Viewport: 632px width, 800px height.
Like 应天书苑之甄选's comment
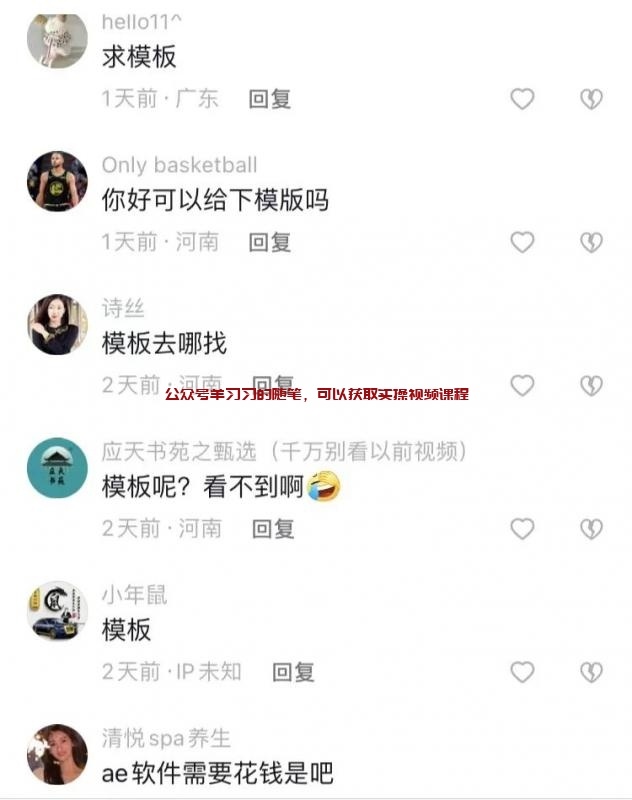(x=522, y=528)
